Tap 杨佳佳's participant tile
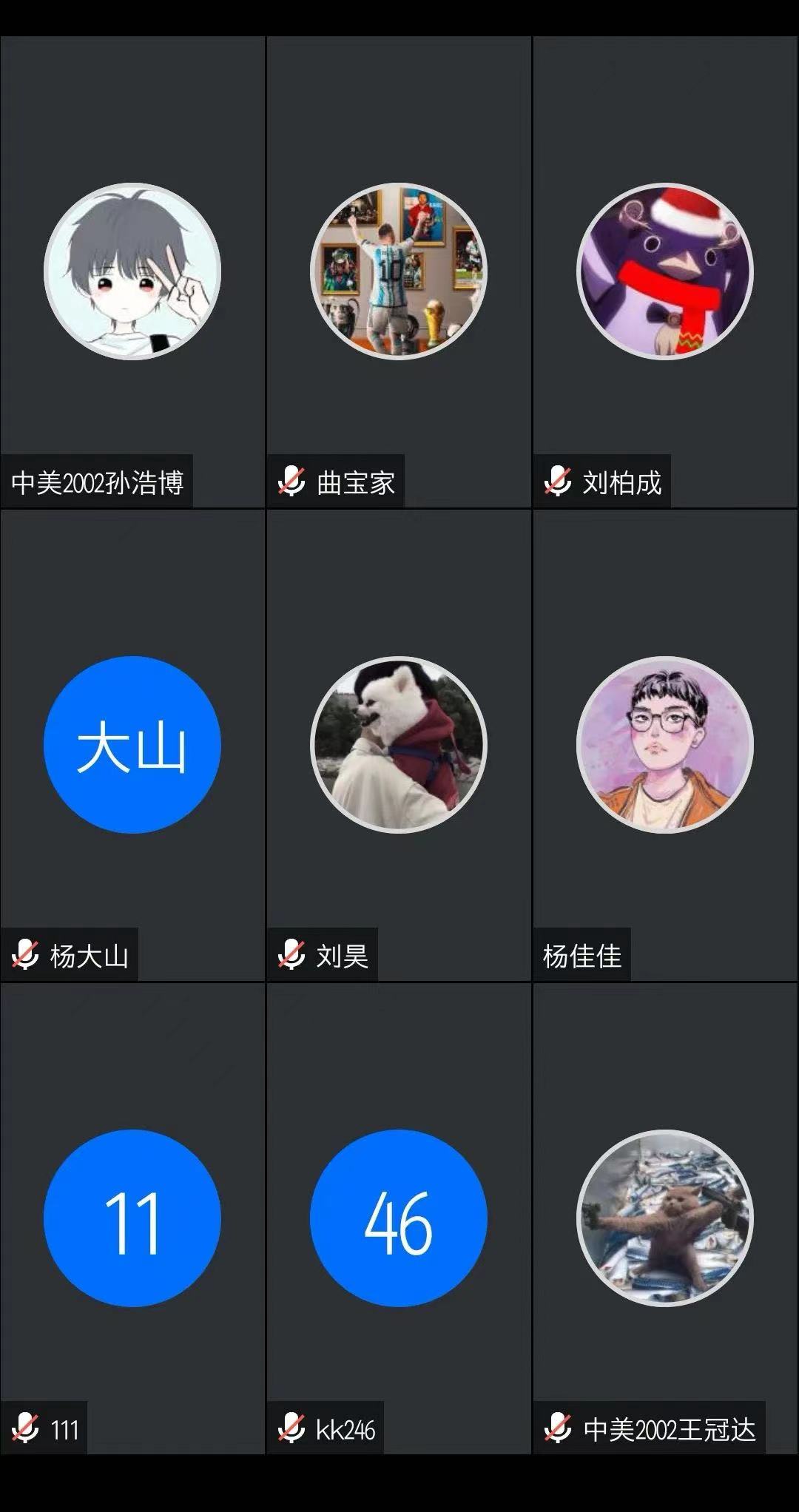Screen dimensions: 799x1512 tap(665, 745)
